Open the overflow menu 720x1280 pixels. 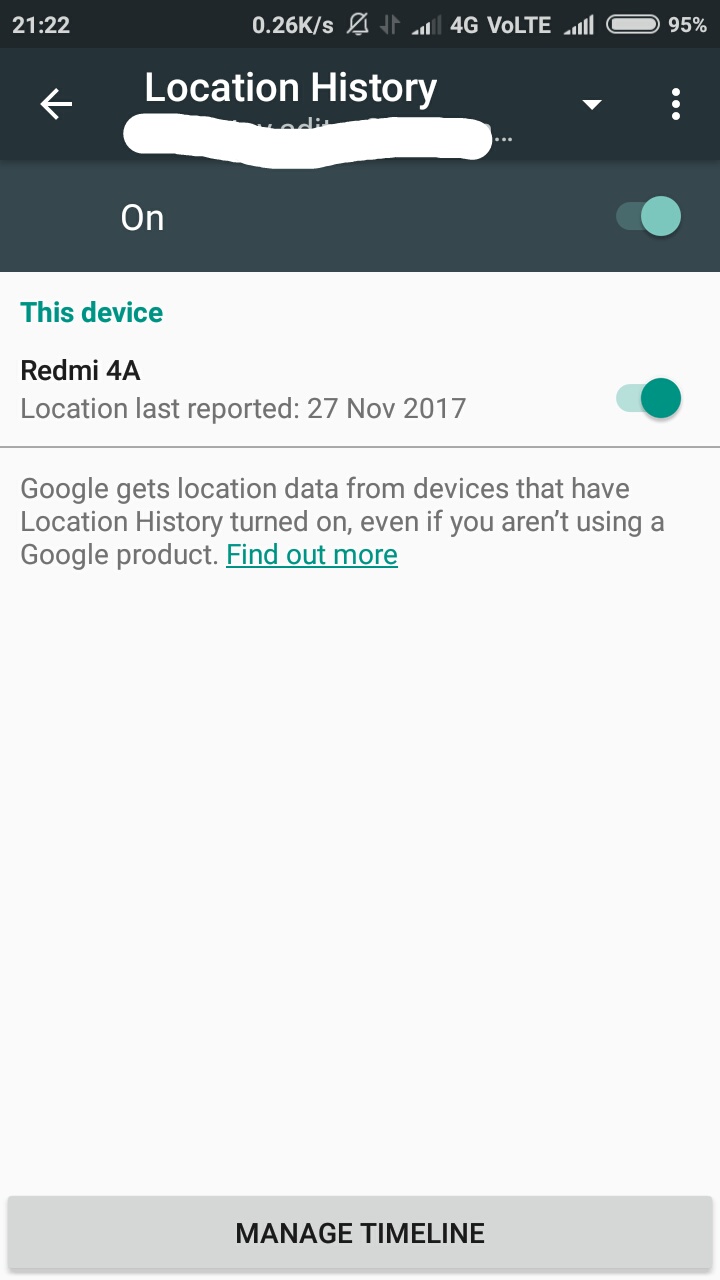676,104
